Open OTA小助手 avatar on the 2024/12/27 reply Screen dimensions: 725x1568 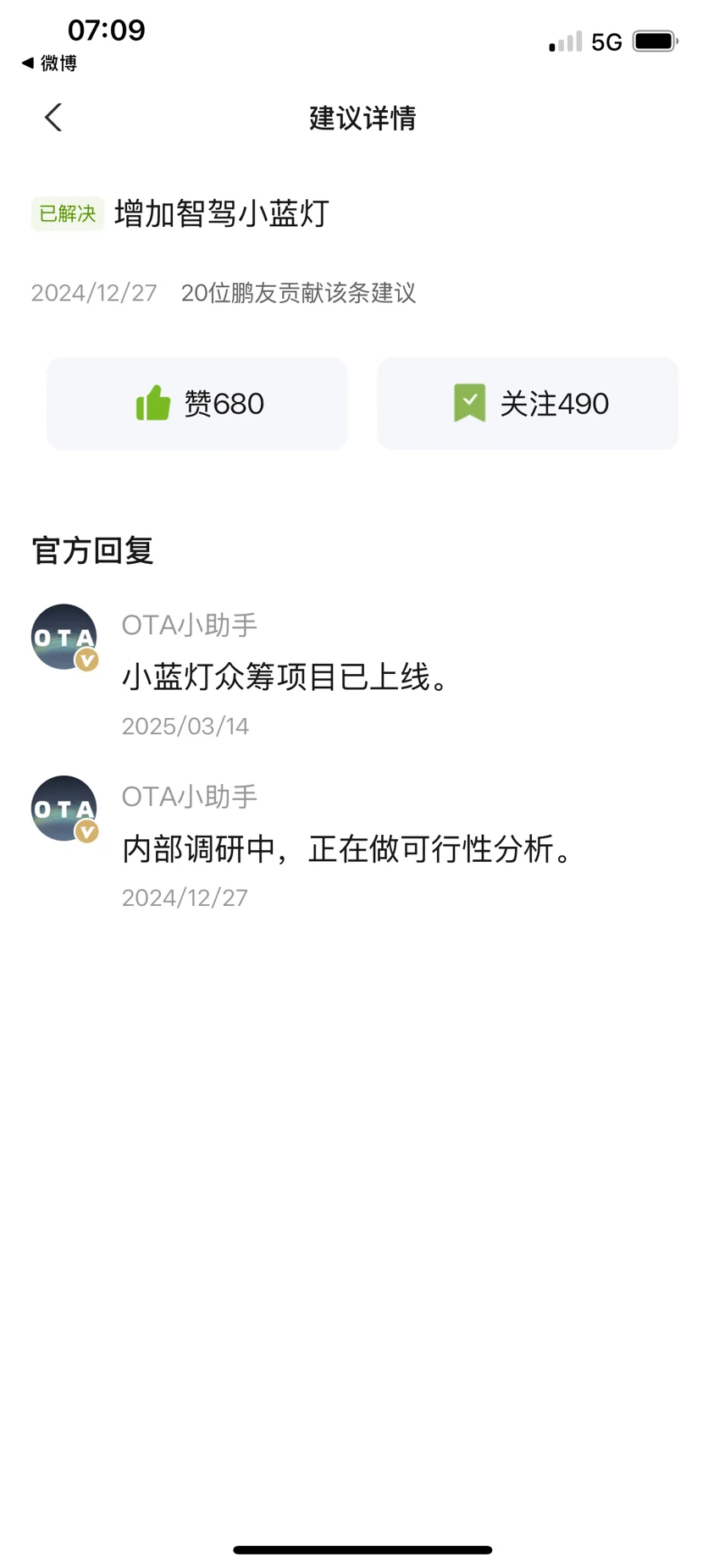coord(64,809)
